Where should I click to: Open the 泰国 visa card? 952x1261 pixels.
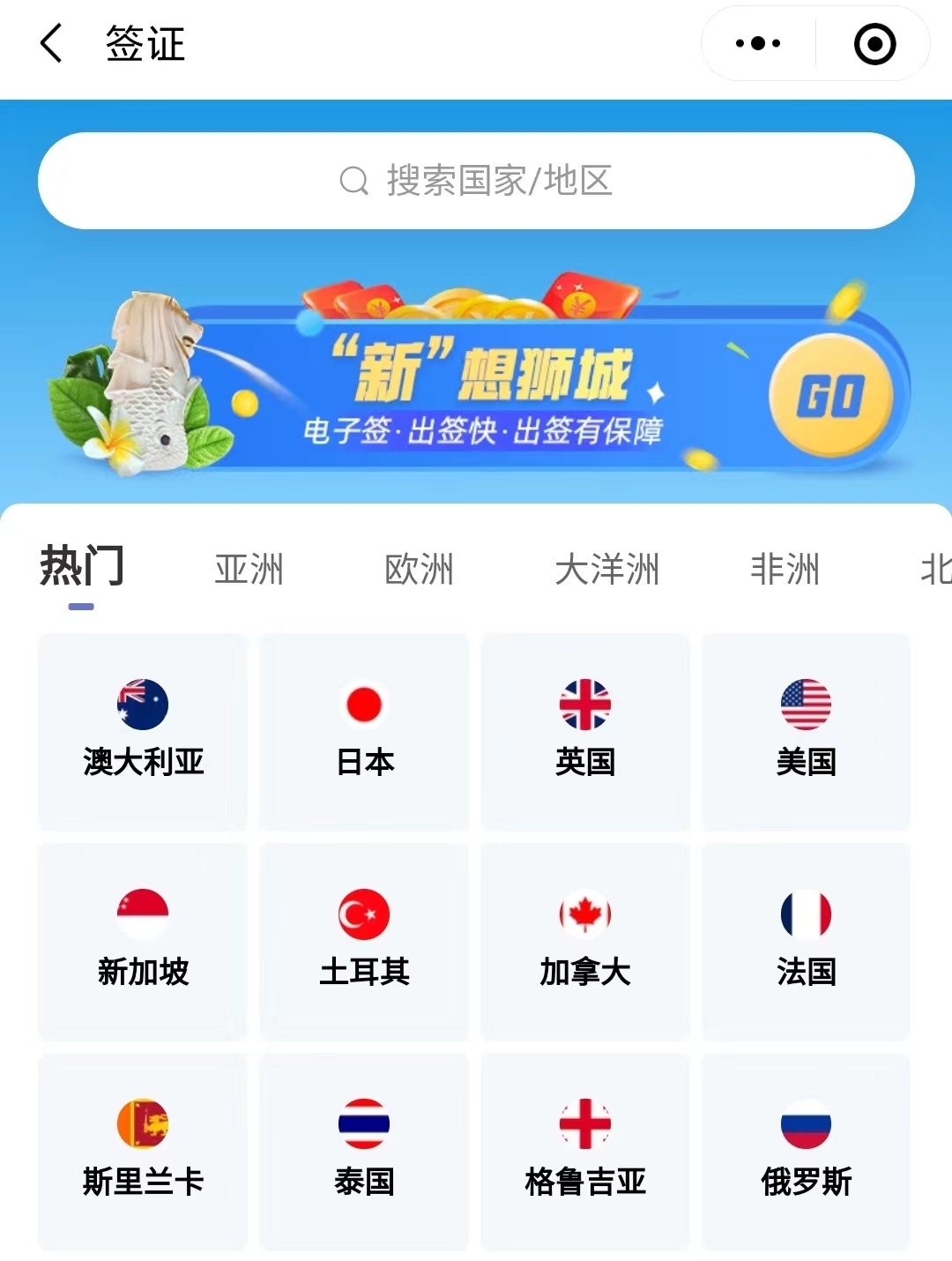(364, 1151)
